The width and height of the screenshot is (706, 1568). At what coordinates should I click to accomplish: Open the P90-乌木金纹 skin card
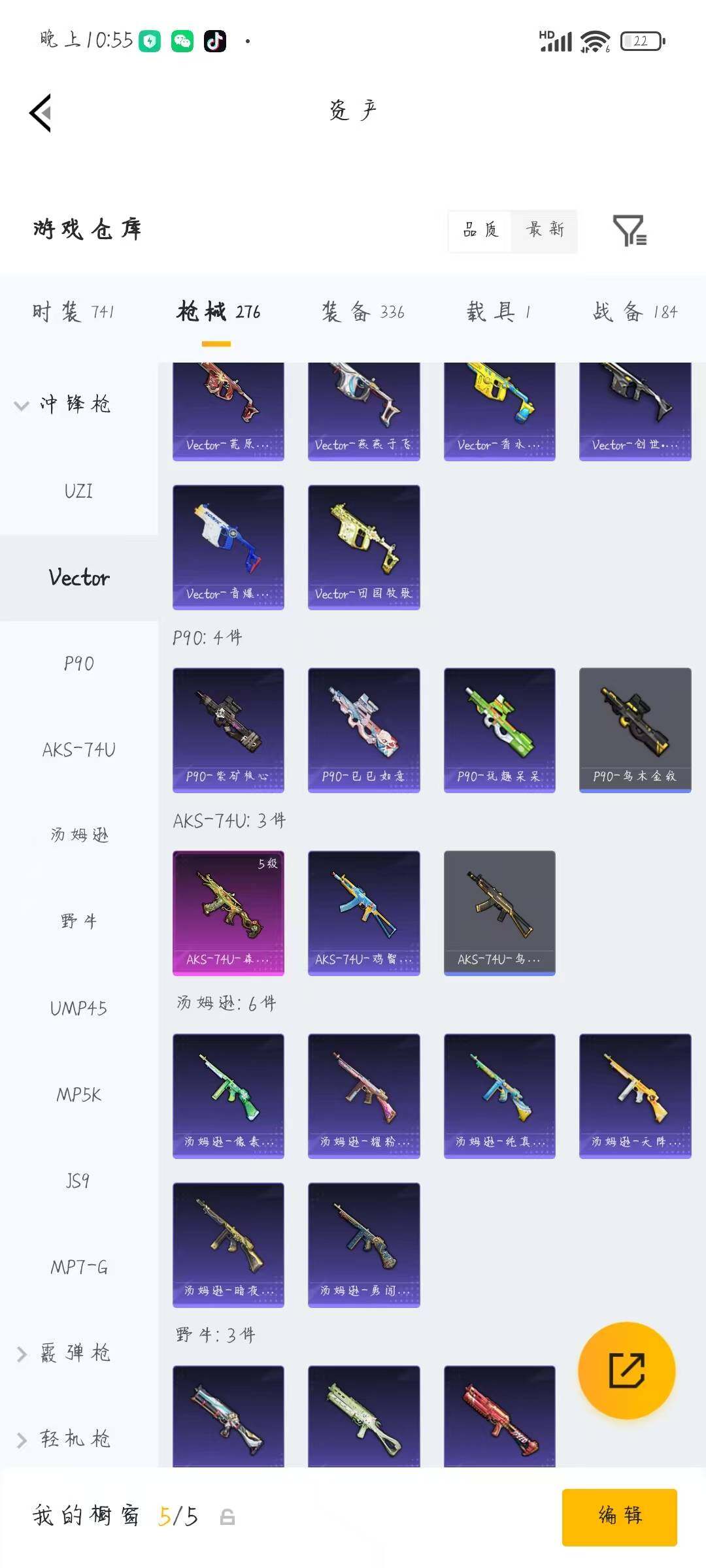635,730
